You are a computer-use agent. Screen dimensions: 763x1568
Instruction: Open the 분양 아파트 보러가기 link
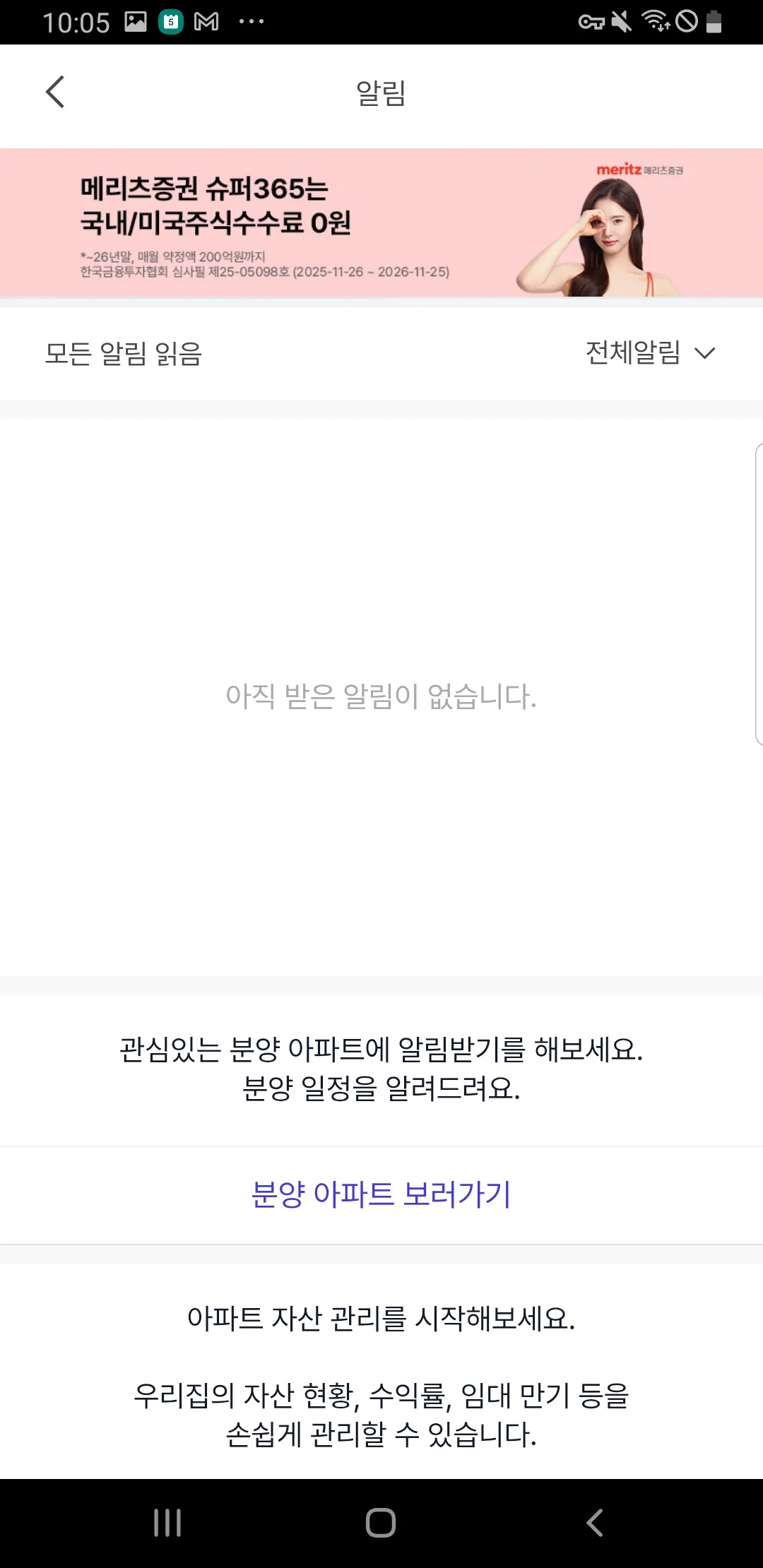pos(381,1195)
